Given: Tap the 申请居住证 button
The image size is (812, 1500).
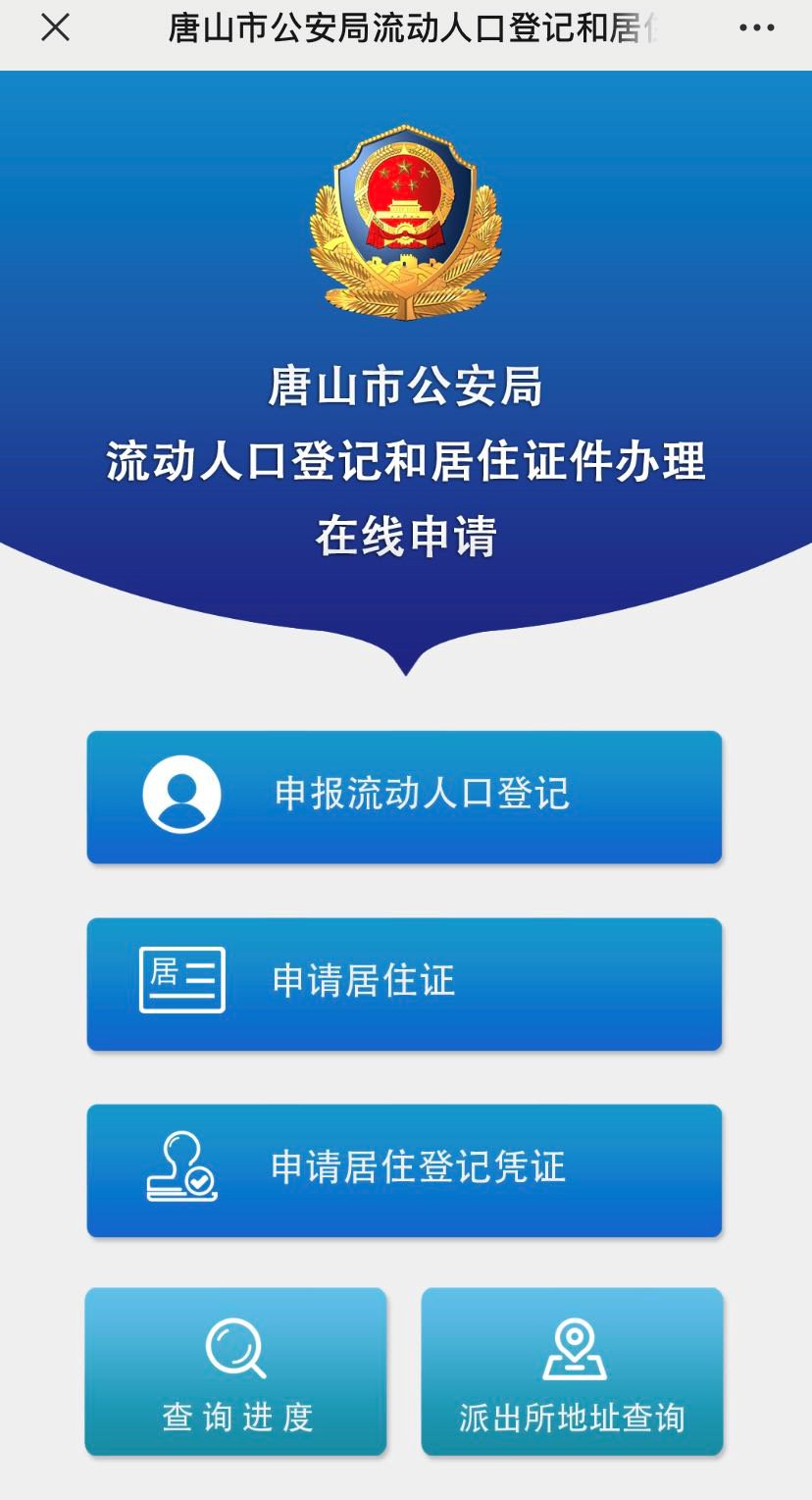Looking at the screenshot, I should click(x=404, y=984).
